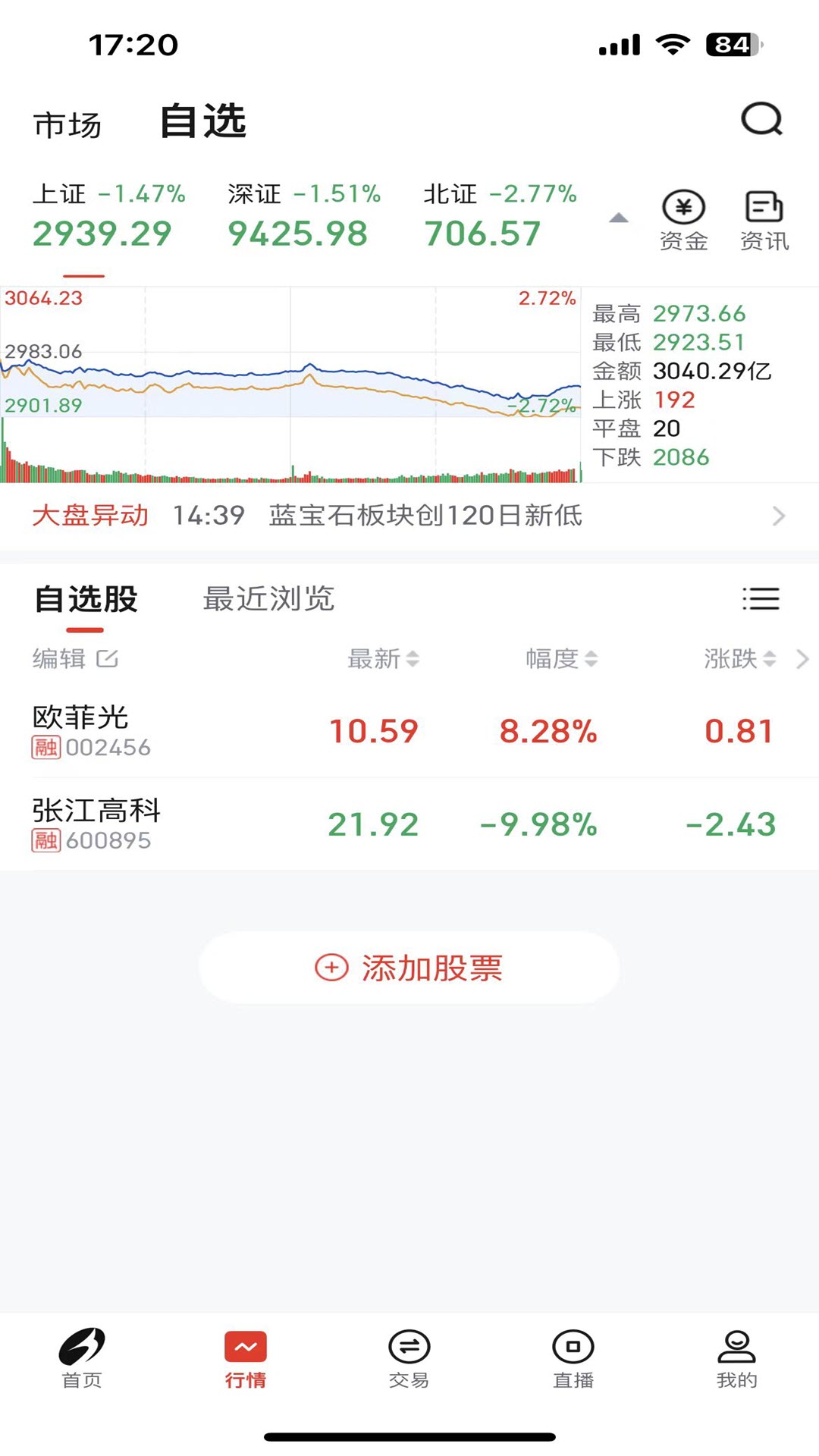Sort stocks by 涨跌 change
This screenshot has height=1456, width=819.
739,659
